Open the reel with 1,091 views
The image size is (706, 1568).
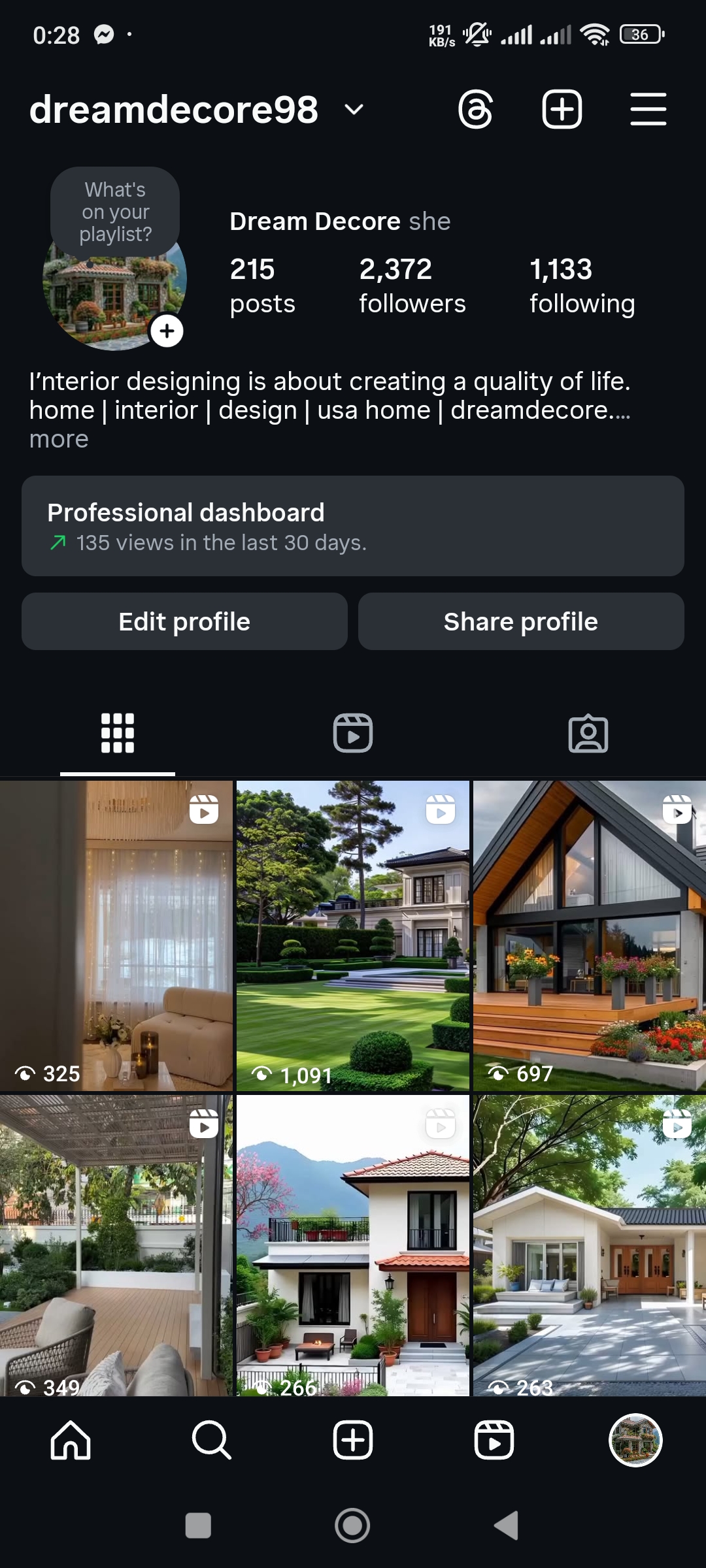pyautogui.click(x=353, y=934)
